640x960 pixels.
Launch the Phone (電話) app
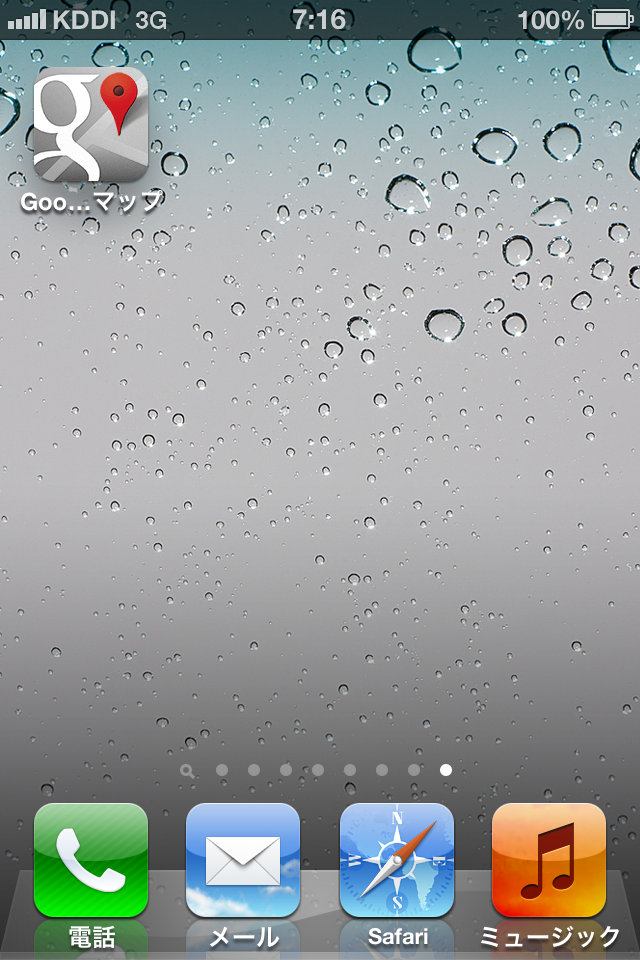click(x=91, y=860)
